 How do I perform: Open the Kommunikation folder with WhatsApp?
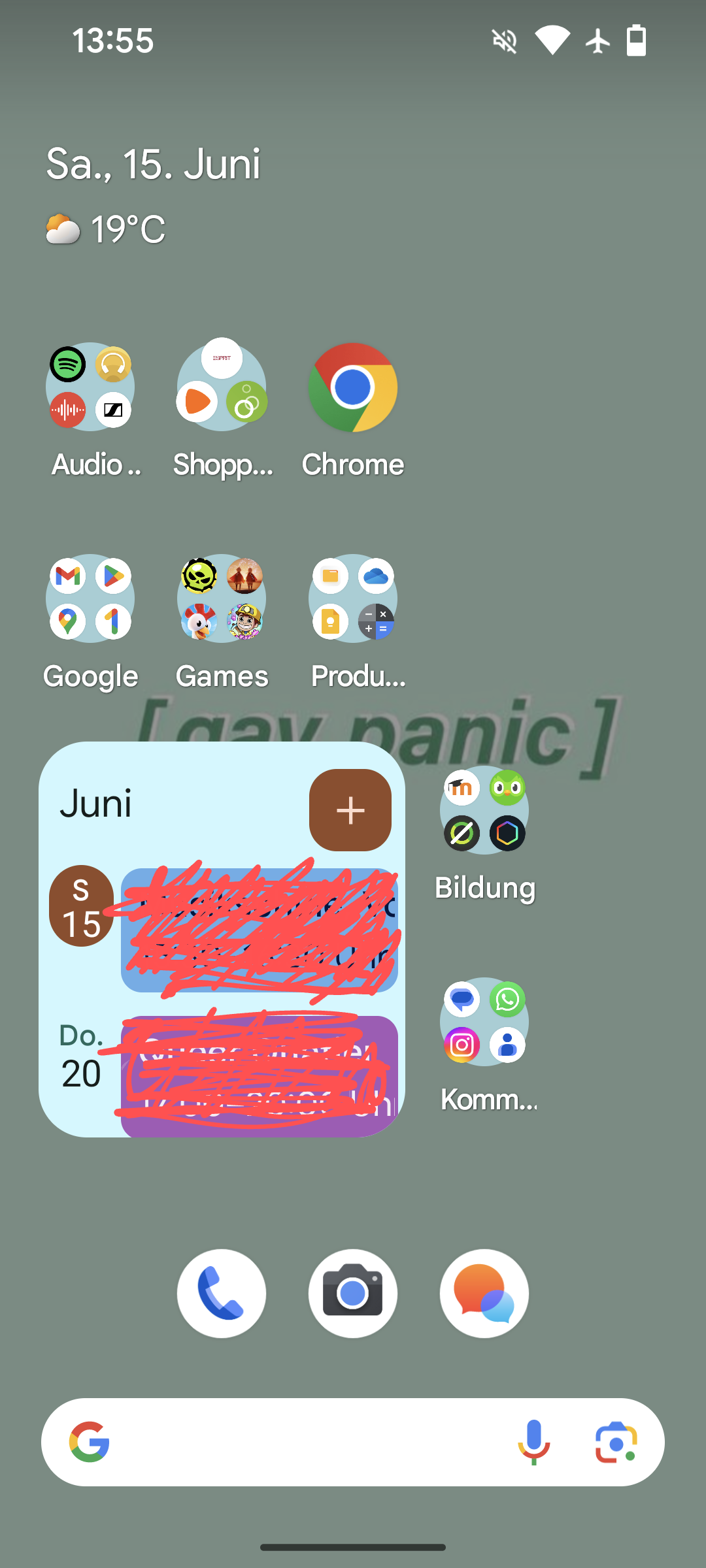click(484, 1021)
